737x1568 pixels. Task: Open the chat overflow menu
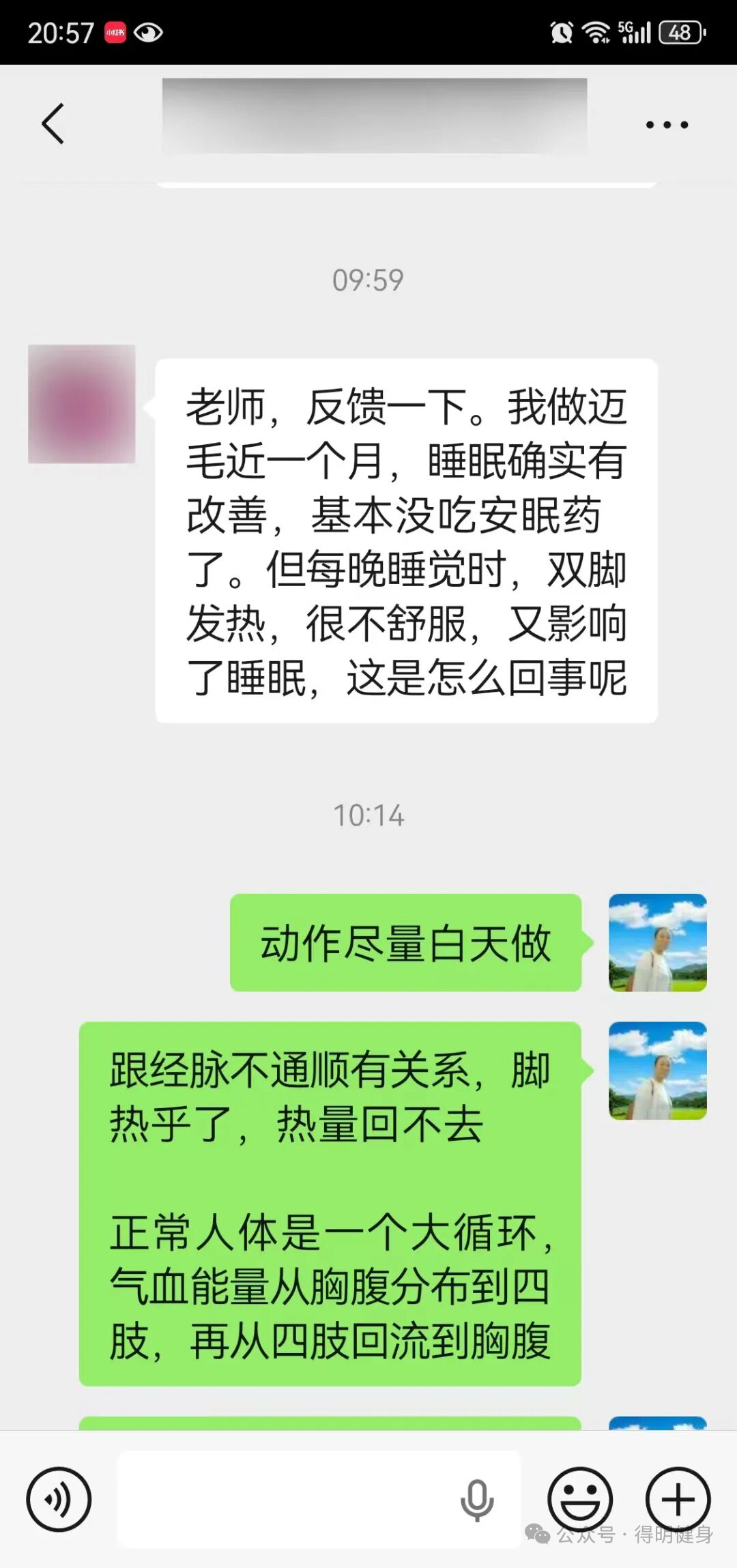click(667, 125)
